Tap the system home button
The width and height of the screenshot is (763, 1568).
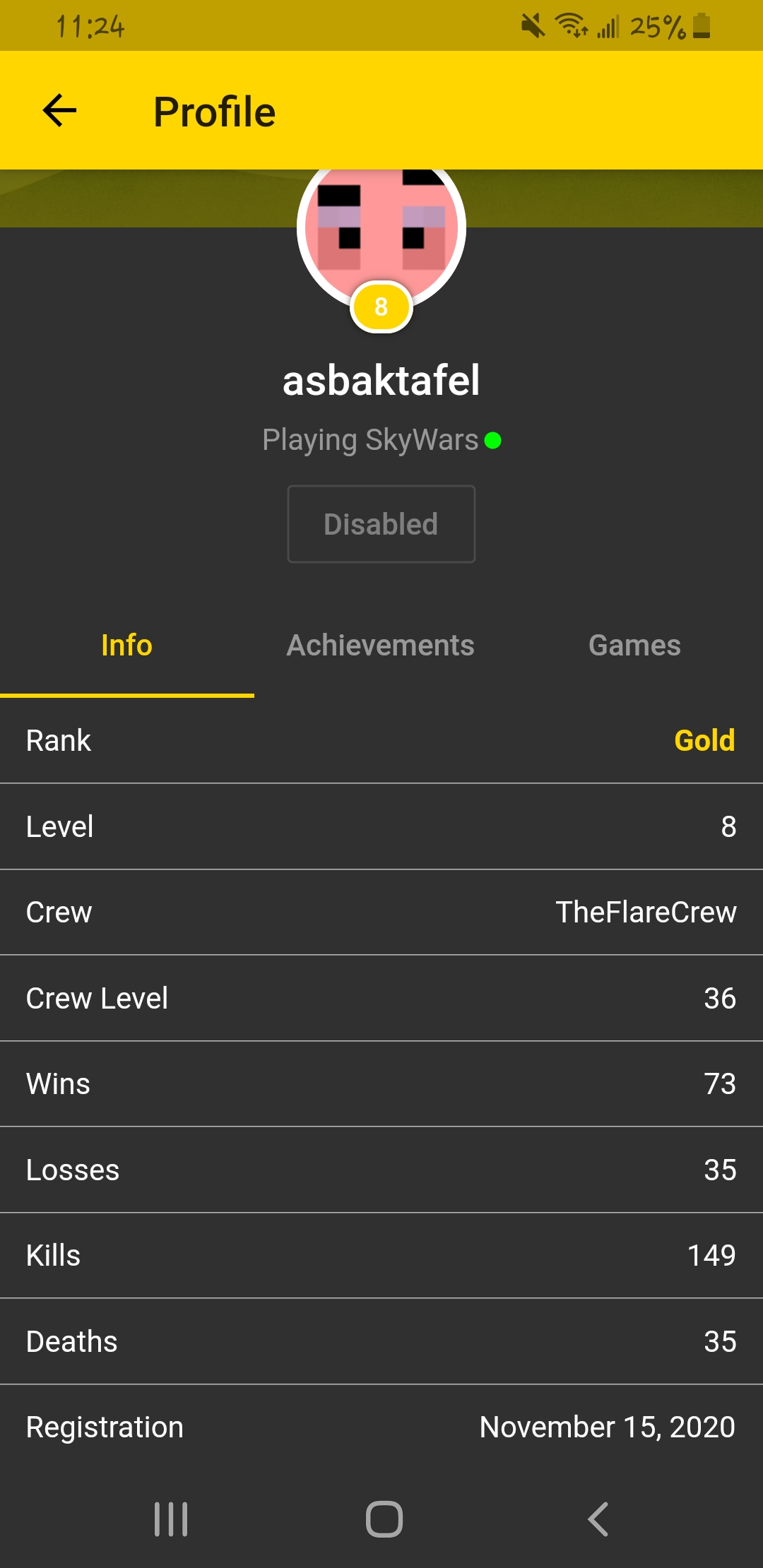click(384, 1519)
